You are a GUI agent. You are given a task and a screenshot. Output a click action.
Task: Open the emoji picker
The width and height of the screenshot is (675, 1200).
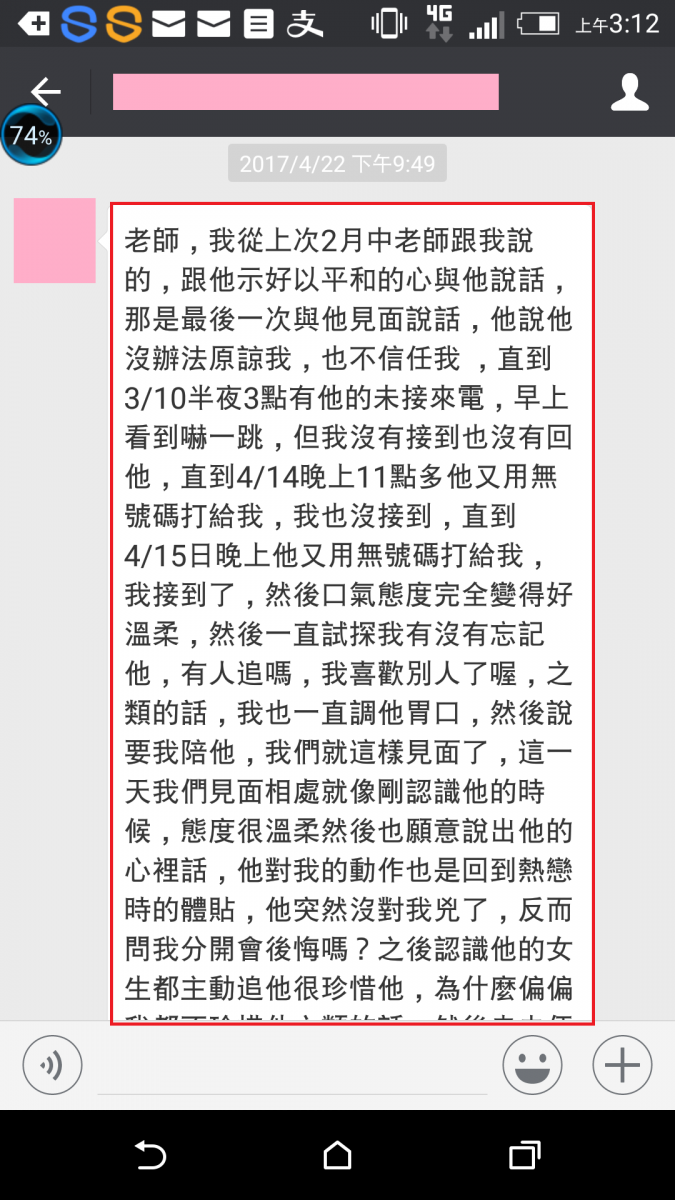[x=532, y=1065]
